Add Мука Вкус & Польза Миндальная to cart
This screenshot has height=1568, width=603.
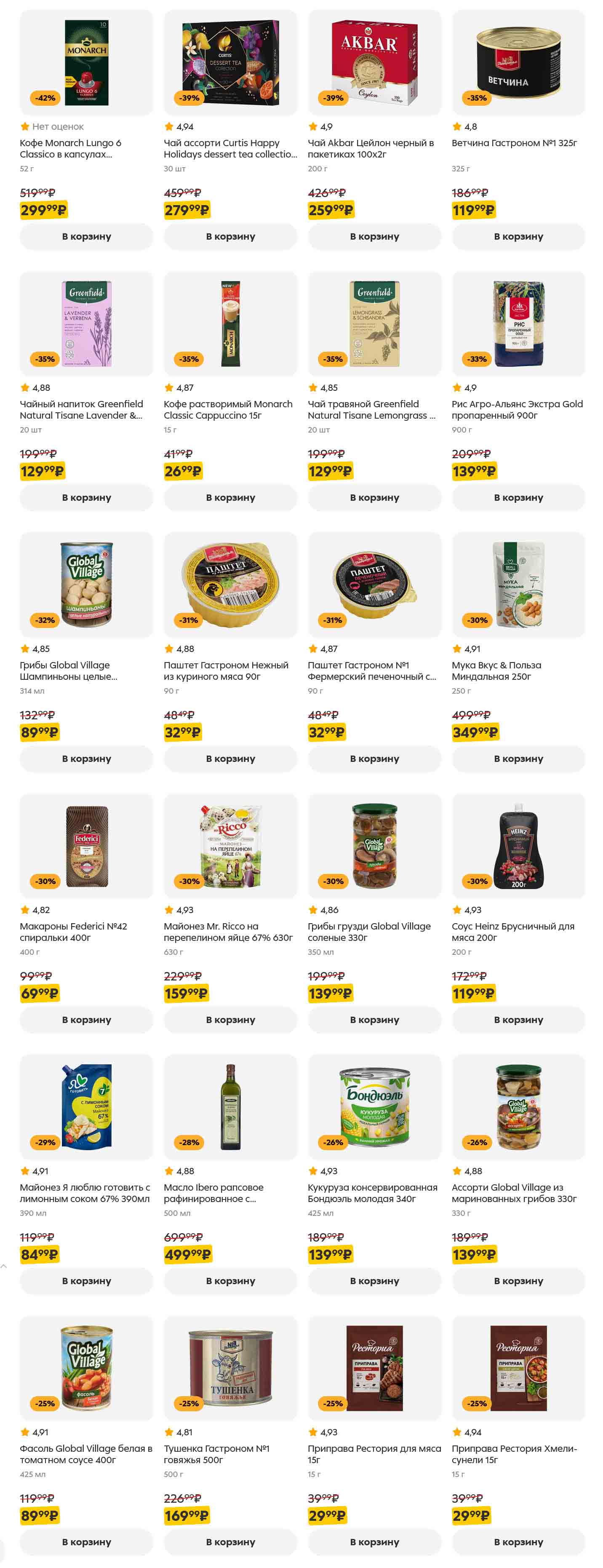518,759
